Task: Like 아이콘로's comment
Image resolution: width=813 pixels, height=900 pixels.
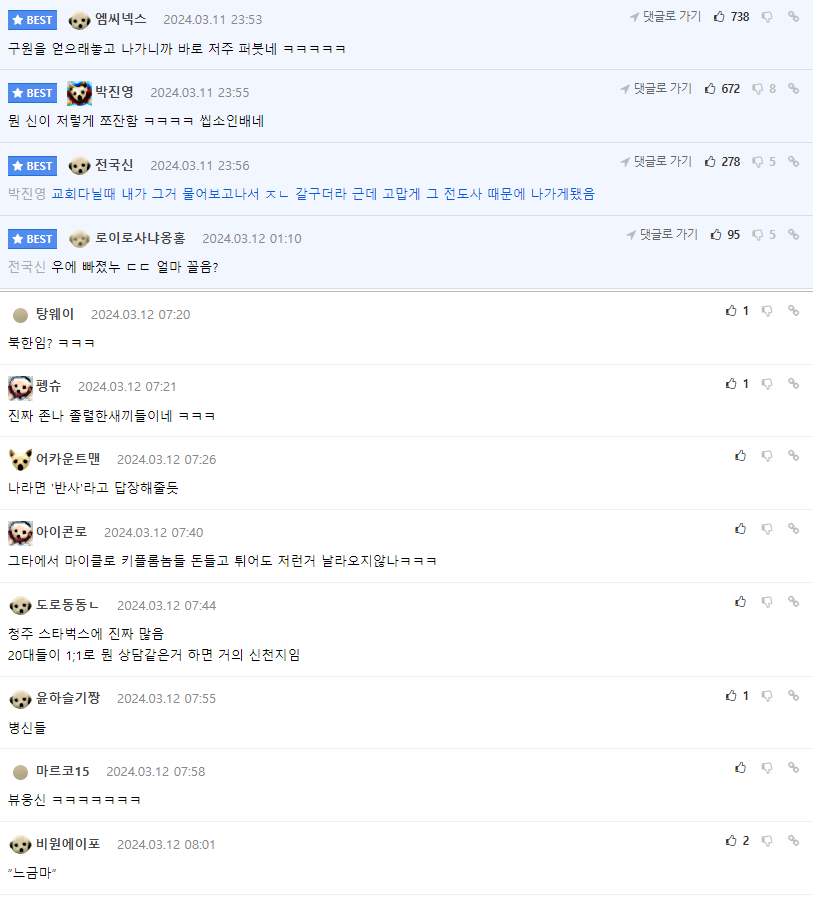Action: click(740, 529)
